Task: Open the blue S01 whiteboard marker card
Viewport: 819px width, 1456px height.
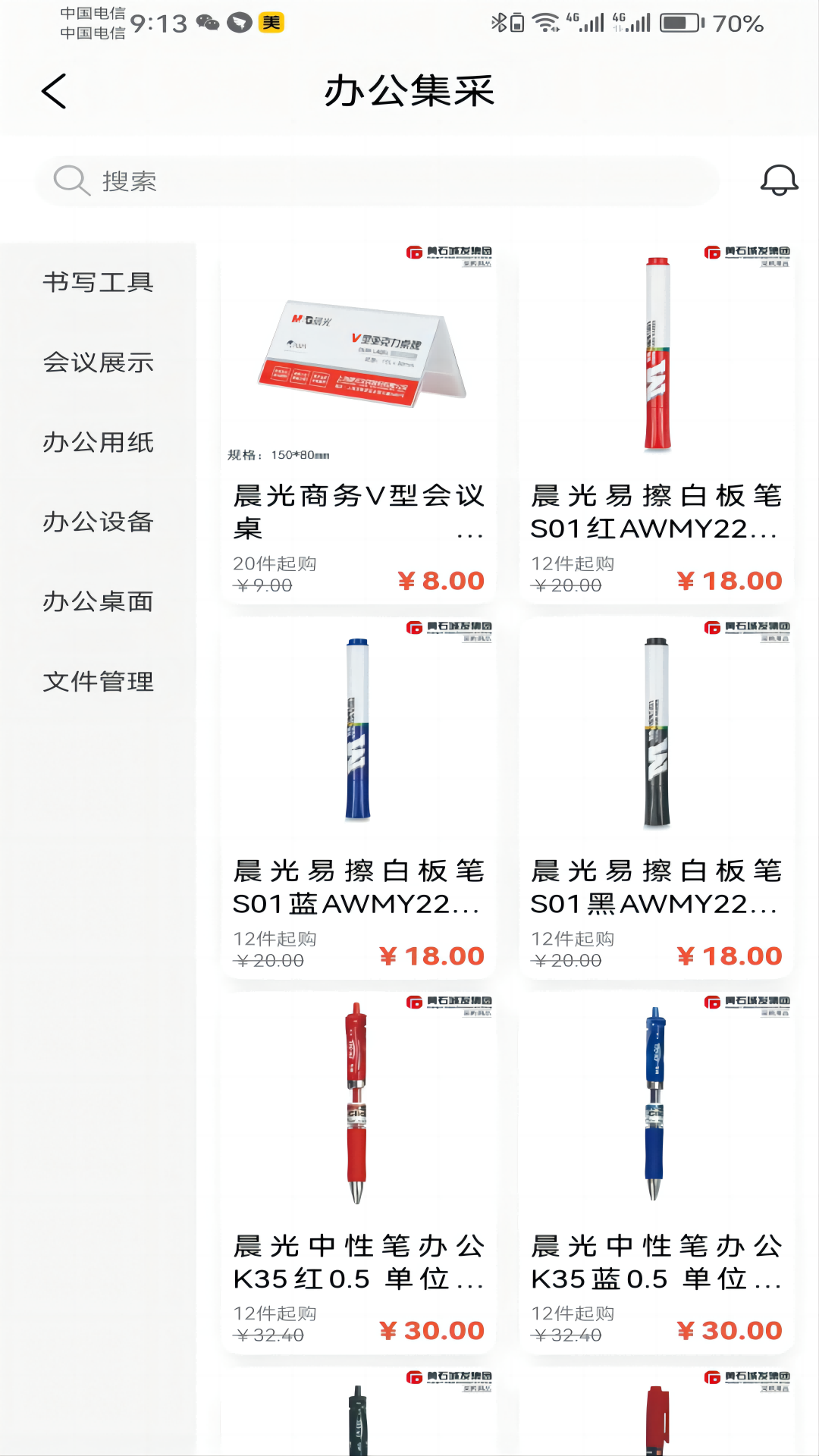Action: pyautogui.click(x=359, y=799)
